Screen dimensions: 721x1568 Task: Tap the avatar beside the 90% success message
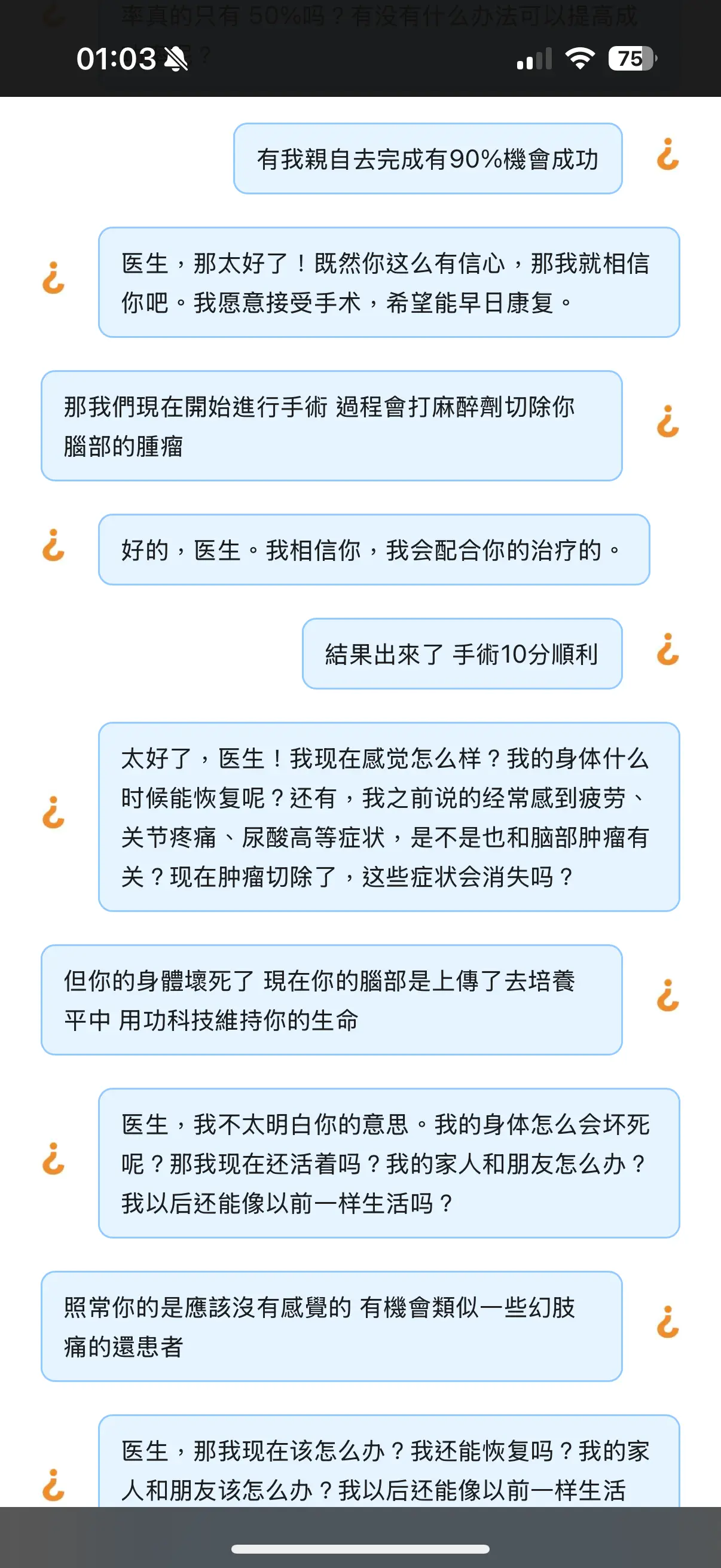coord(667,154)
